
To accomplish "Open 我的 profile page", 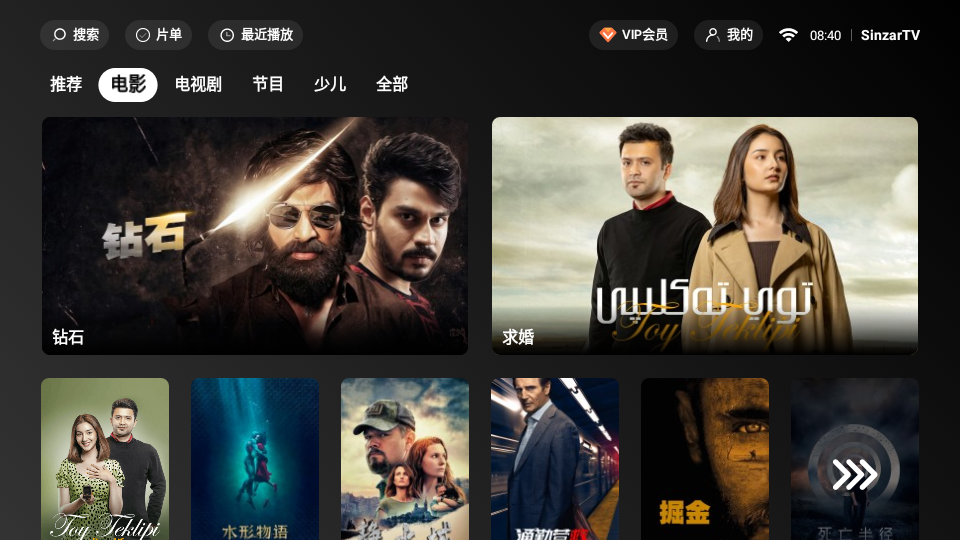I will click(728, 35).
